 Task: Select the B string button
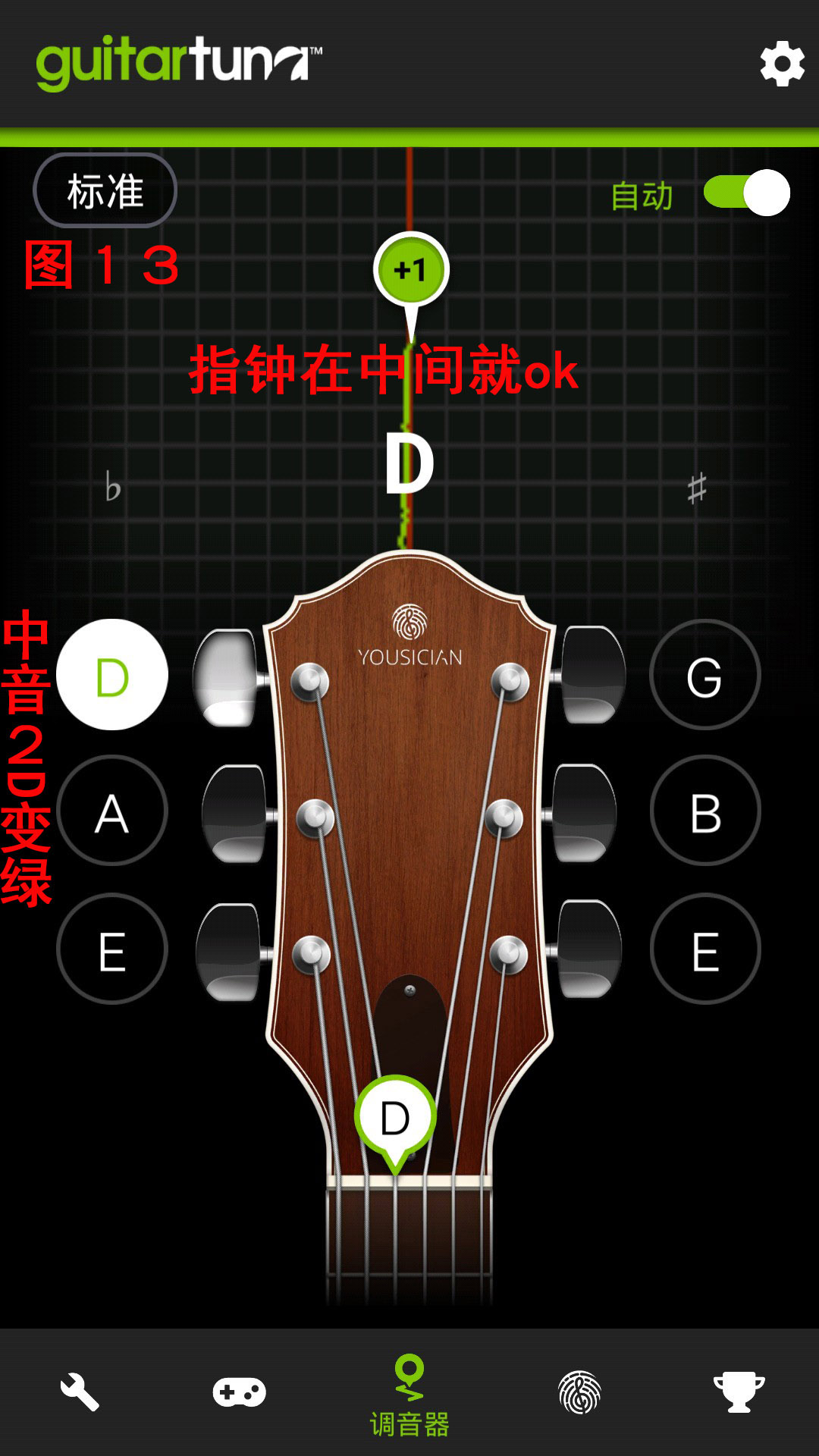click(x=705, y=811)
